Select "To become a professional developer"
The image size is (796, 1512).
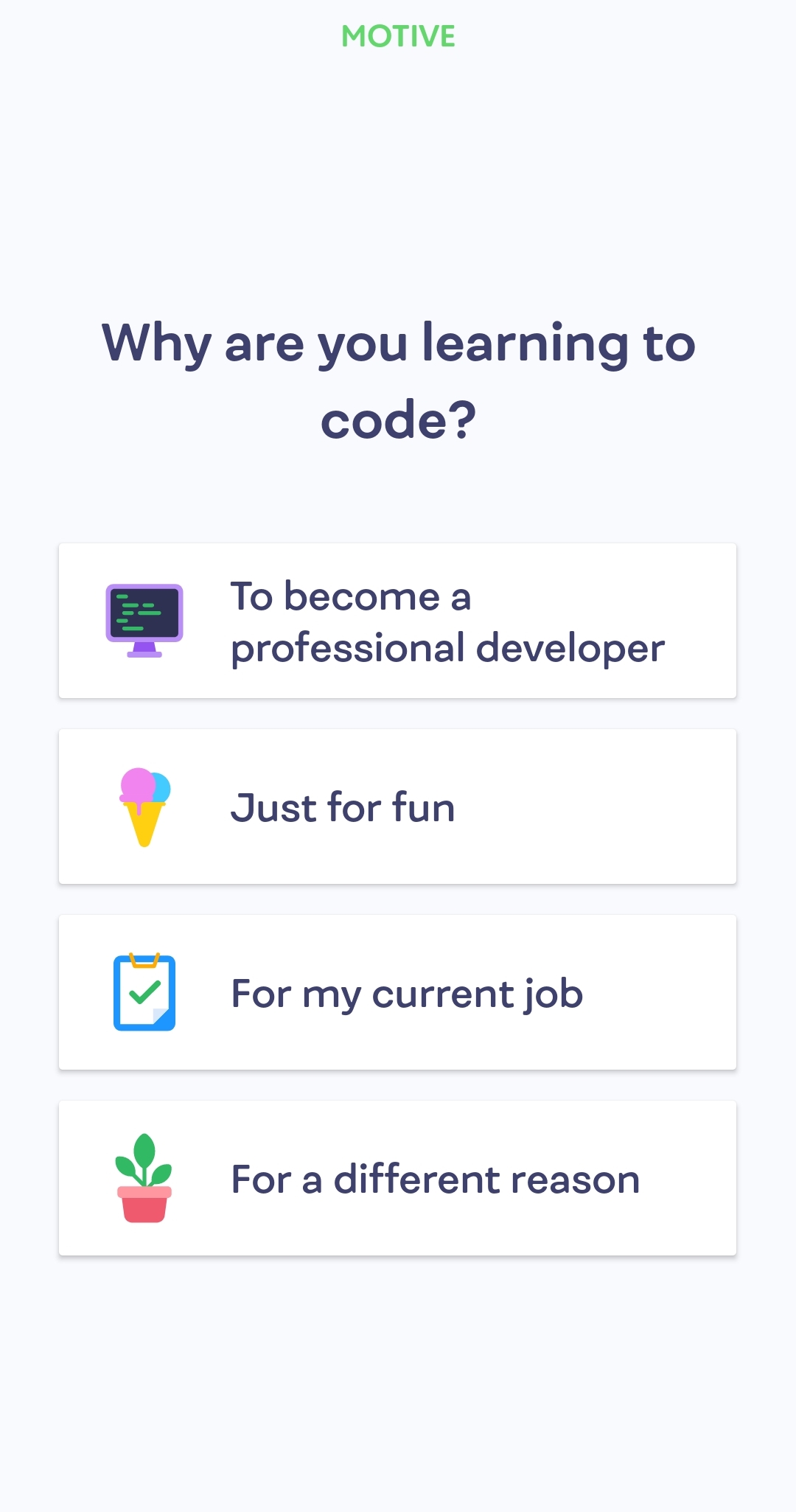[x=398, y=621]
